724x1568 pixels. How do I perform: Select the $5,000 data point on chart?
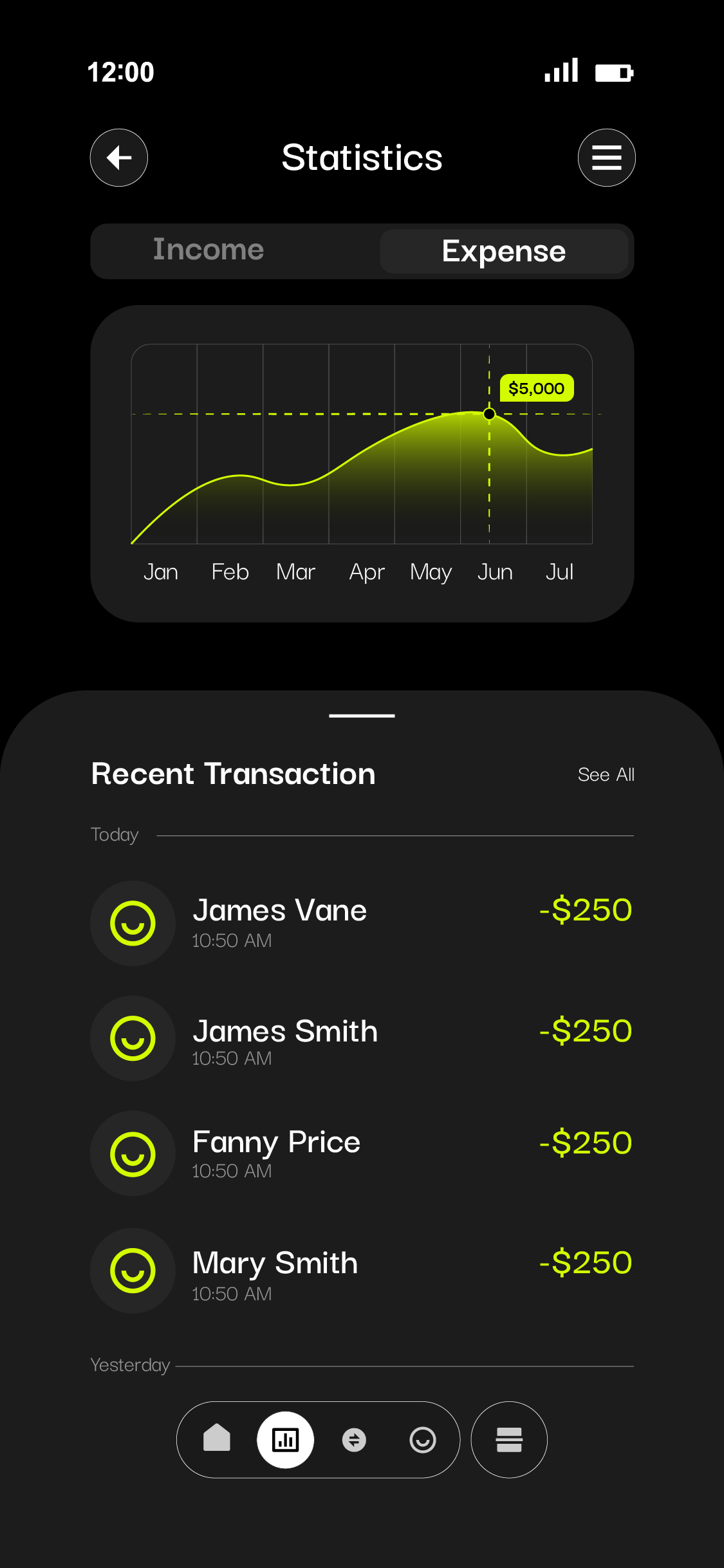[489, 414]
